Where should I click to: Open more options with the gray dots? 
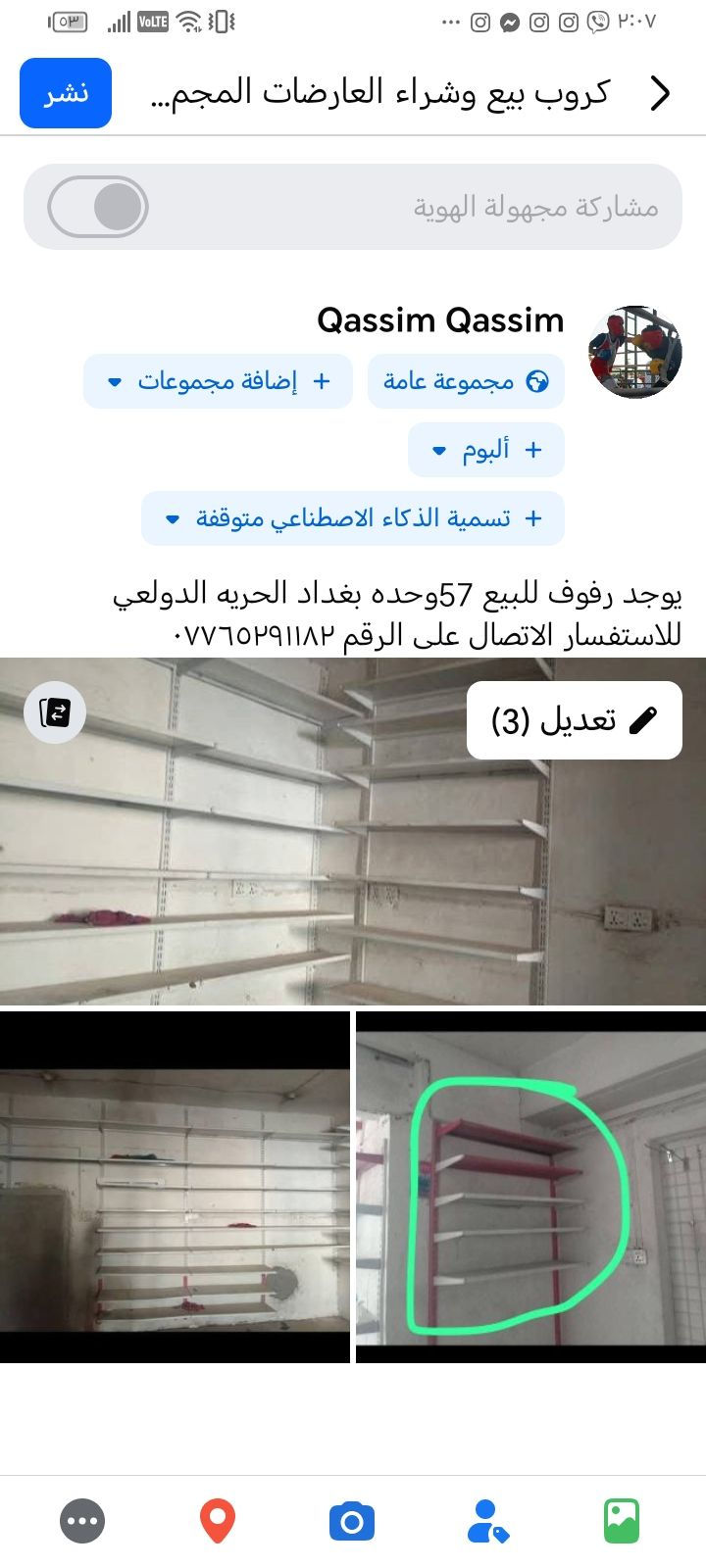pyautogui.click(x=82, y=1521)
